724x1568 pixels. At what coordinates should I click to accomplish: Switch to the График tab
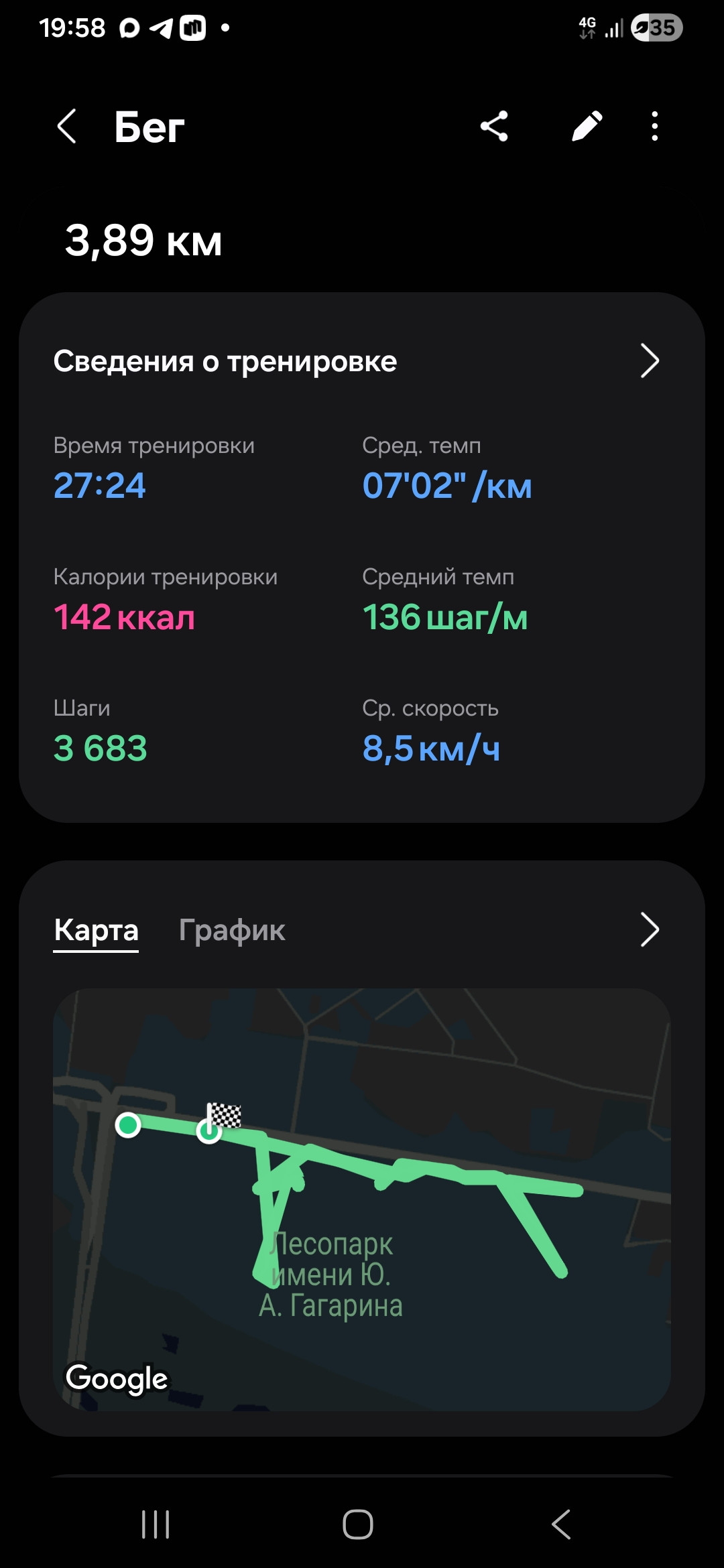coord(232,930)
